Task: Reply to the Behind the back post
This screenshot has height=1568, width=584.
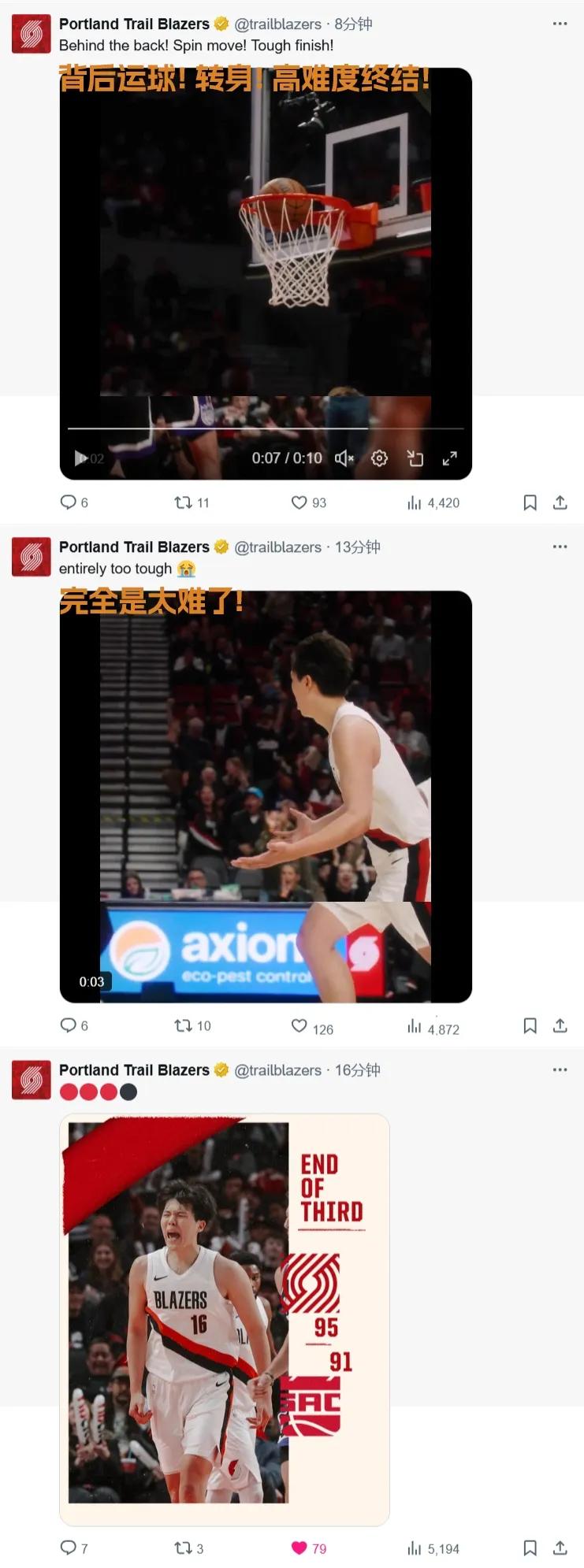Action: point(69,502)
